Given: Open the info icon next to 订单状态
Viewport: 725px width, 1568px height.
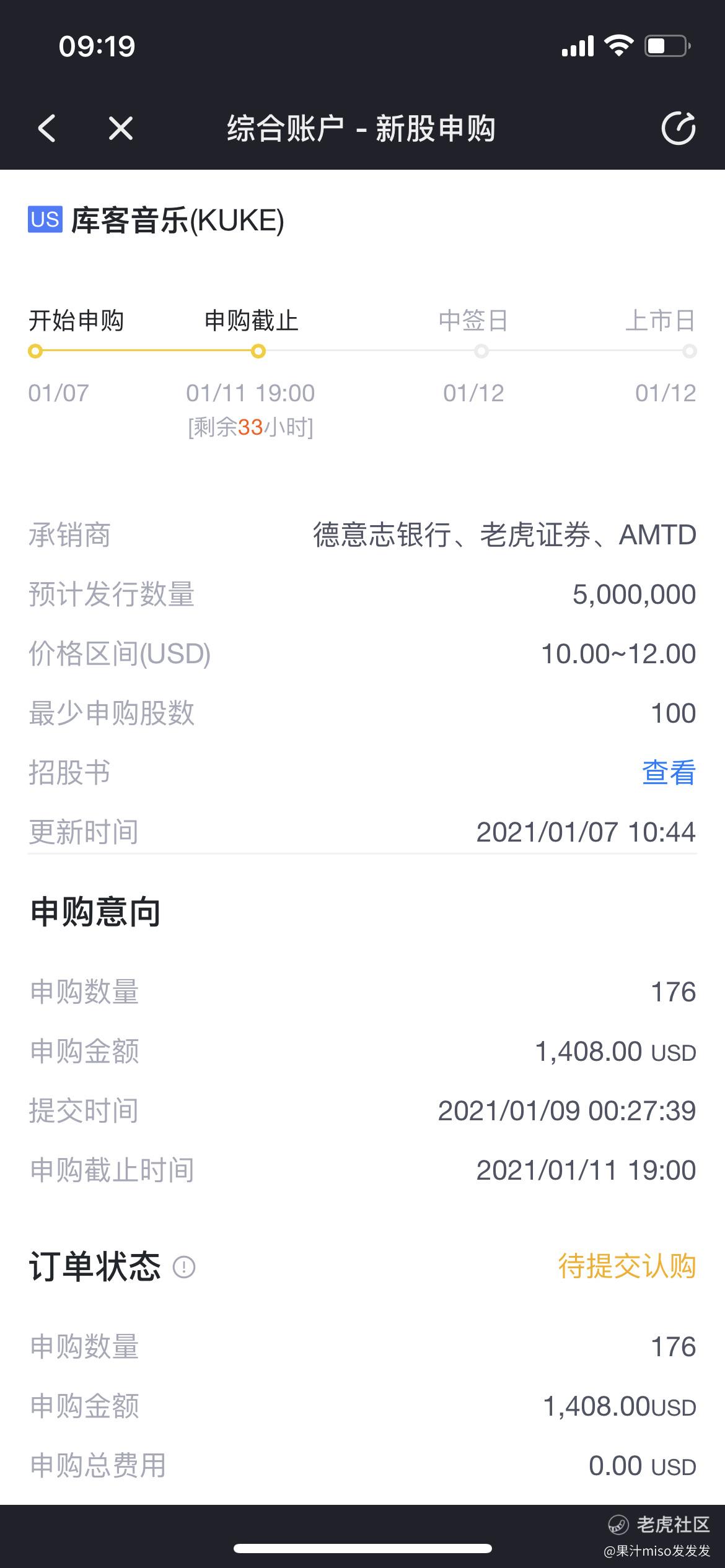Looking at the screenshot, I should pos(184,1266).
